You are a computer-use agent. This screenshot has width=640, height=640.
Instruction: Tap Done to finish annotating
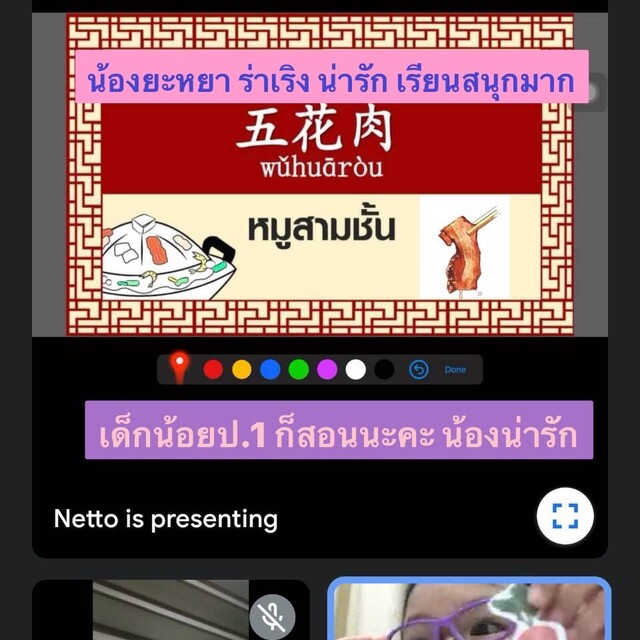click(x=455, y=370)
